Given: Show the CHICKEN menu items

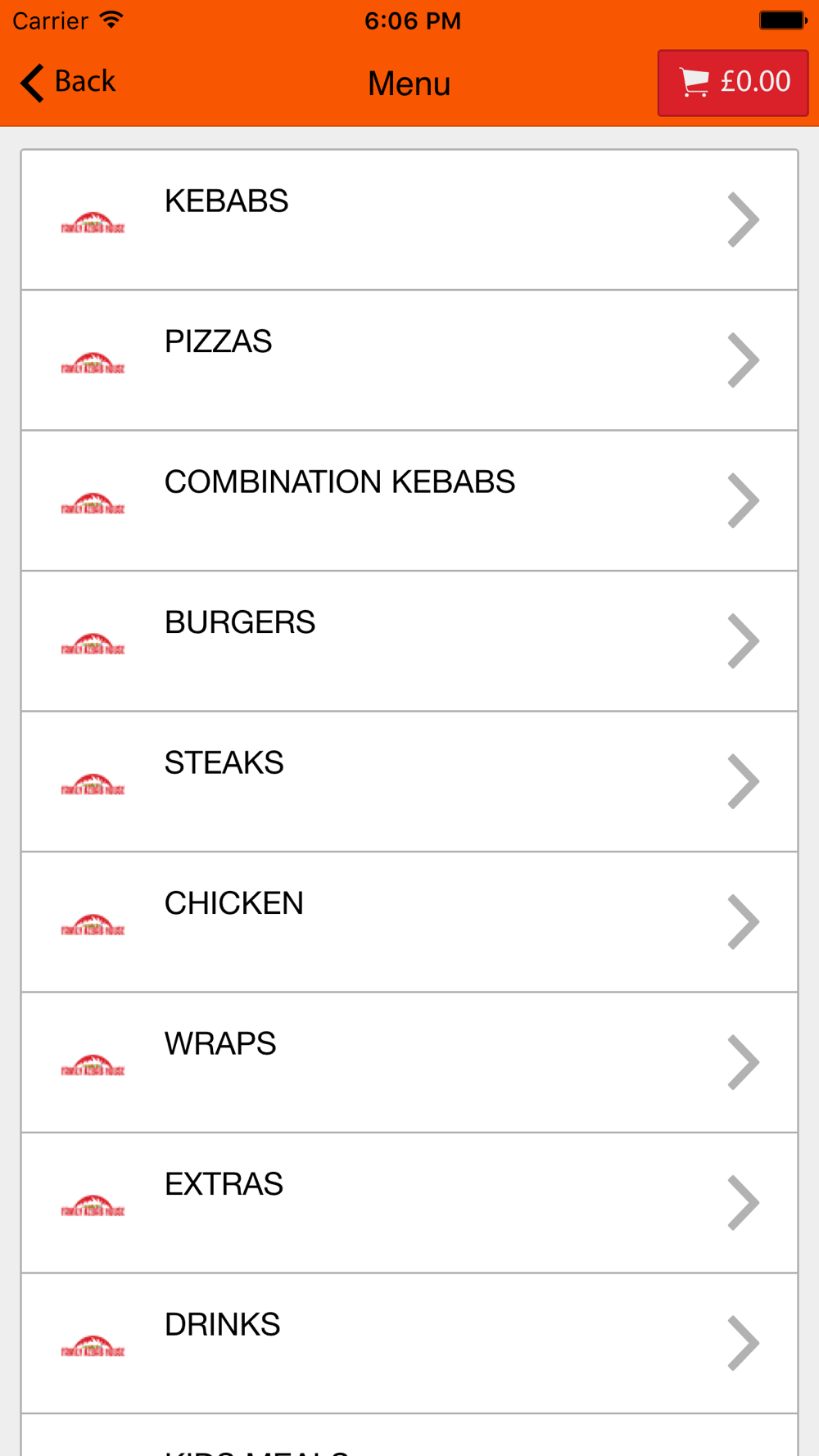Looking at the screenshot, I should coord(409,922).
